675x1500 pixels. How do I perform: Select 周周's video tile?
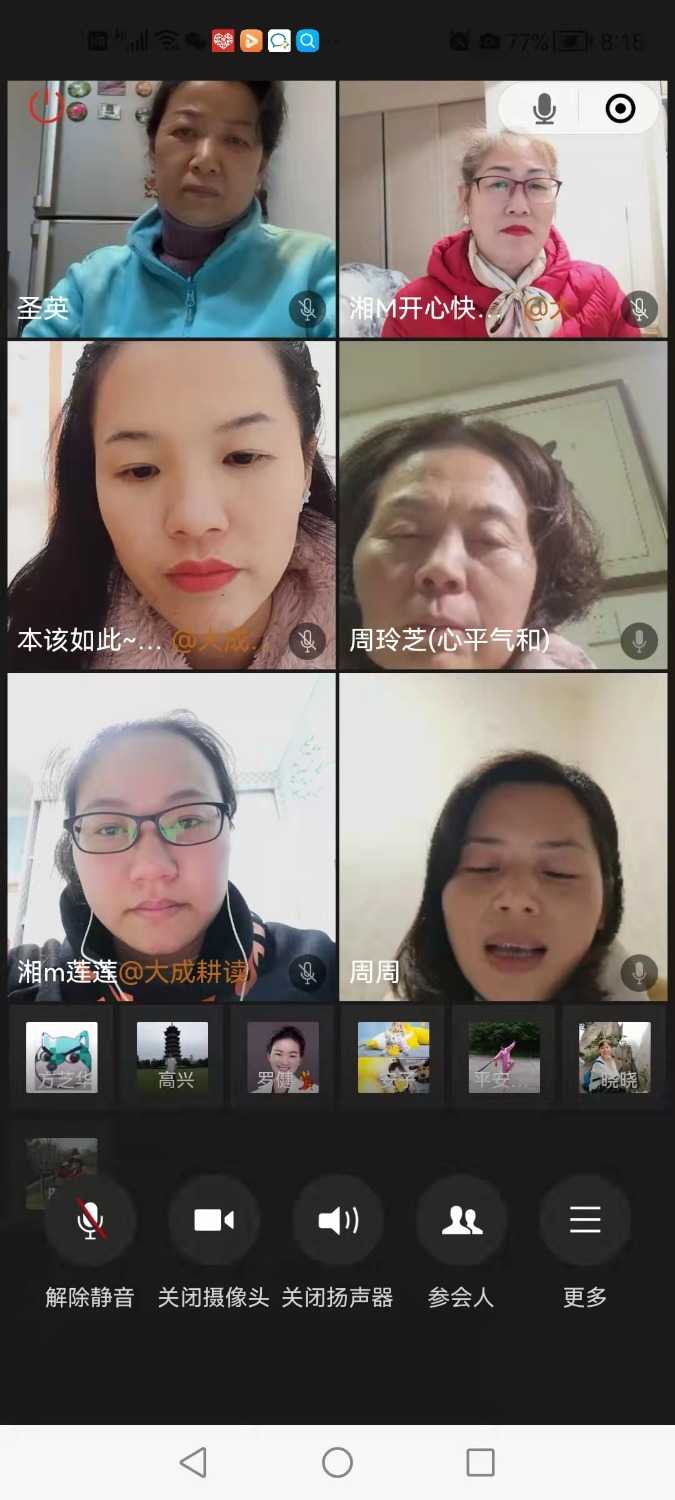click(x=503, y=837)
